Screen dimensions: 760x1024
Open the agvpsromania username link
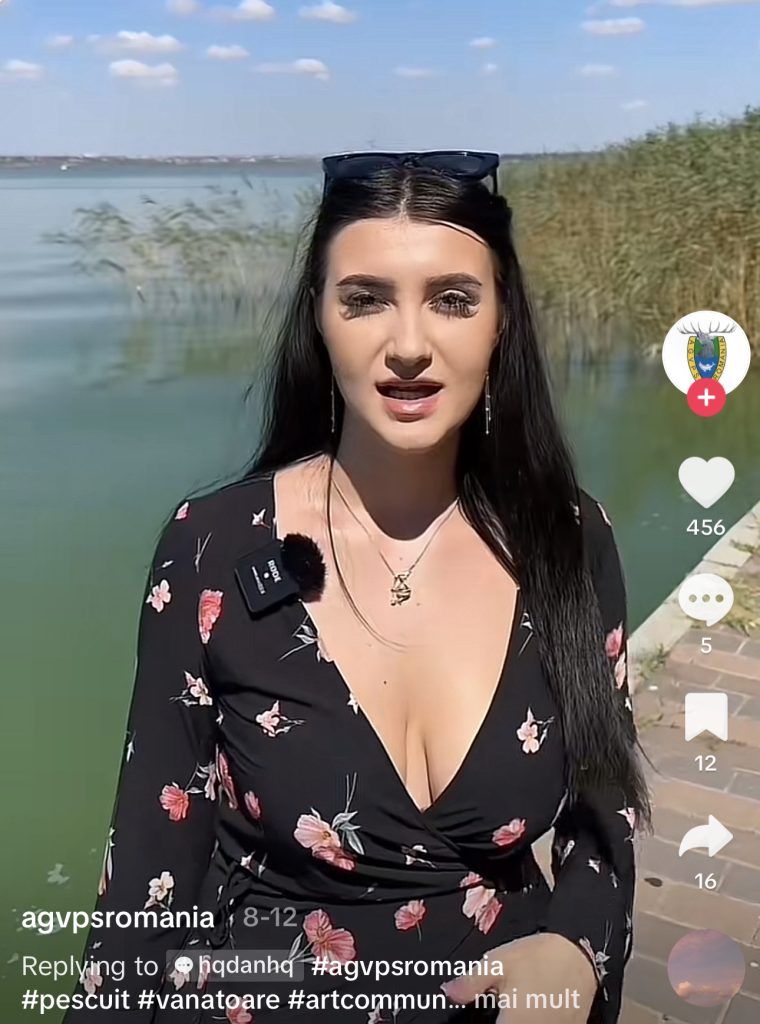[118, 919]
